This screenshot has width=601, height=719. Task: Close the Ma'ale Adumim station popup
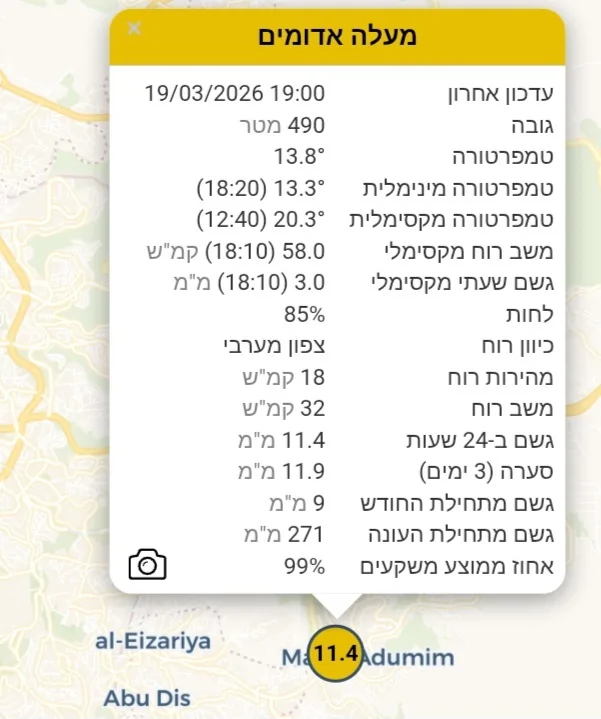click(x=135, y=28)
